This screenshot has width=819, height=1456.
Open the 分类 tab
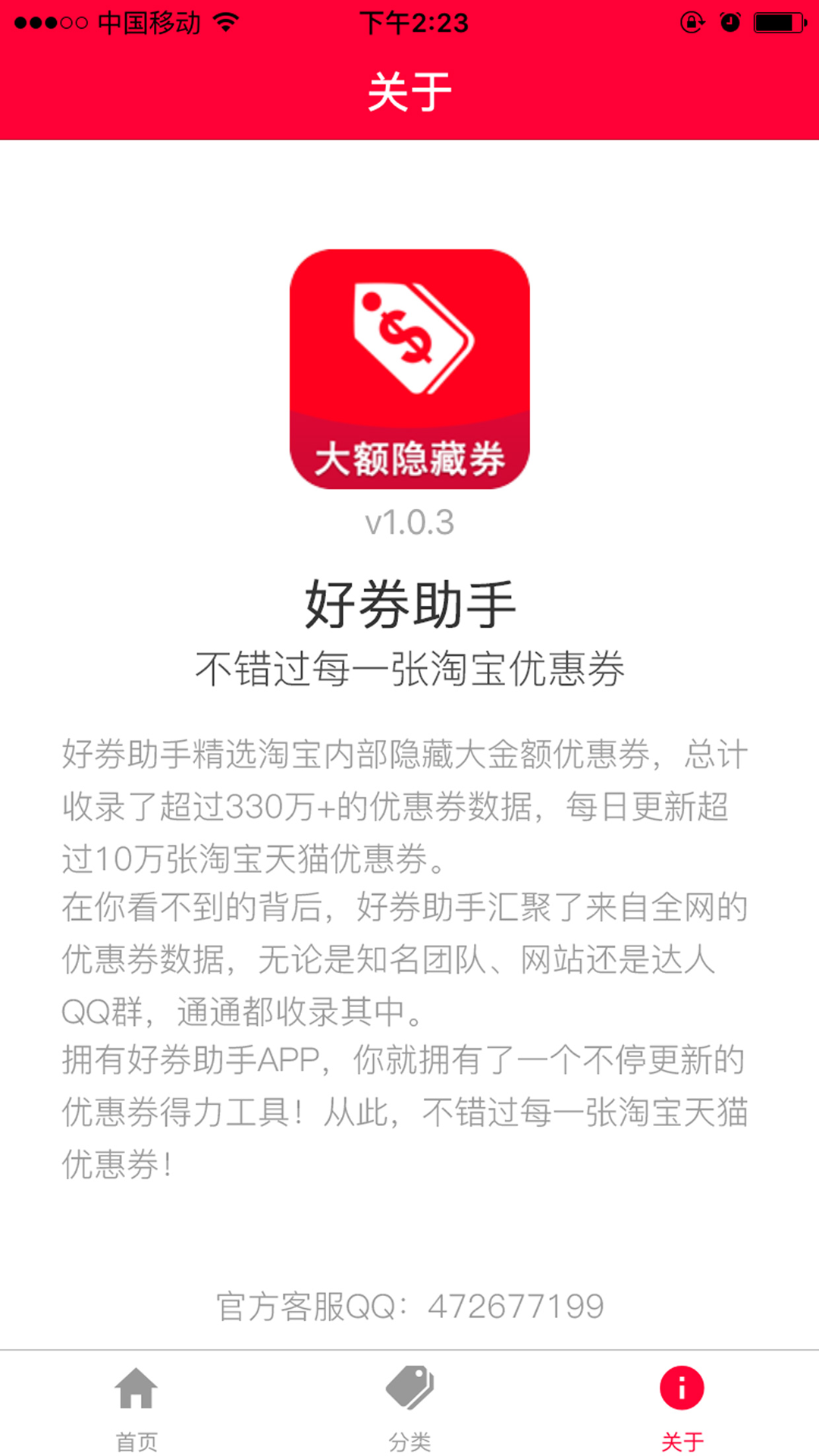[409, 1407]
